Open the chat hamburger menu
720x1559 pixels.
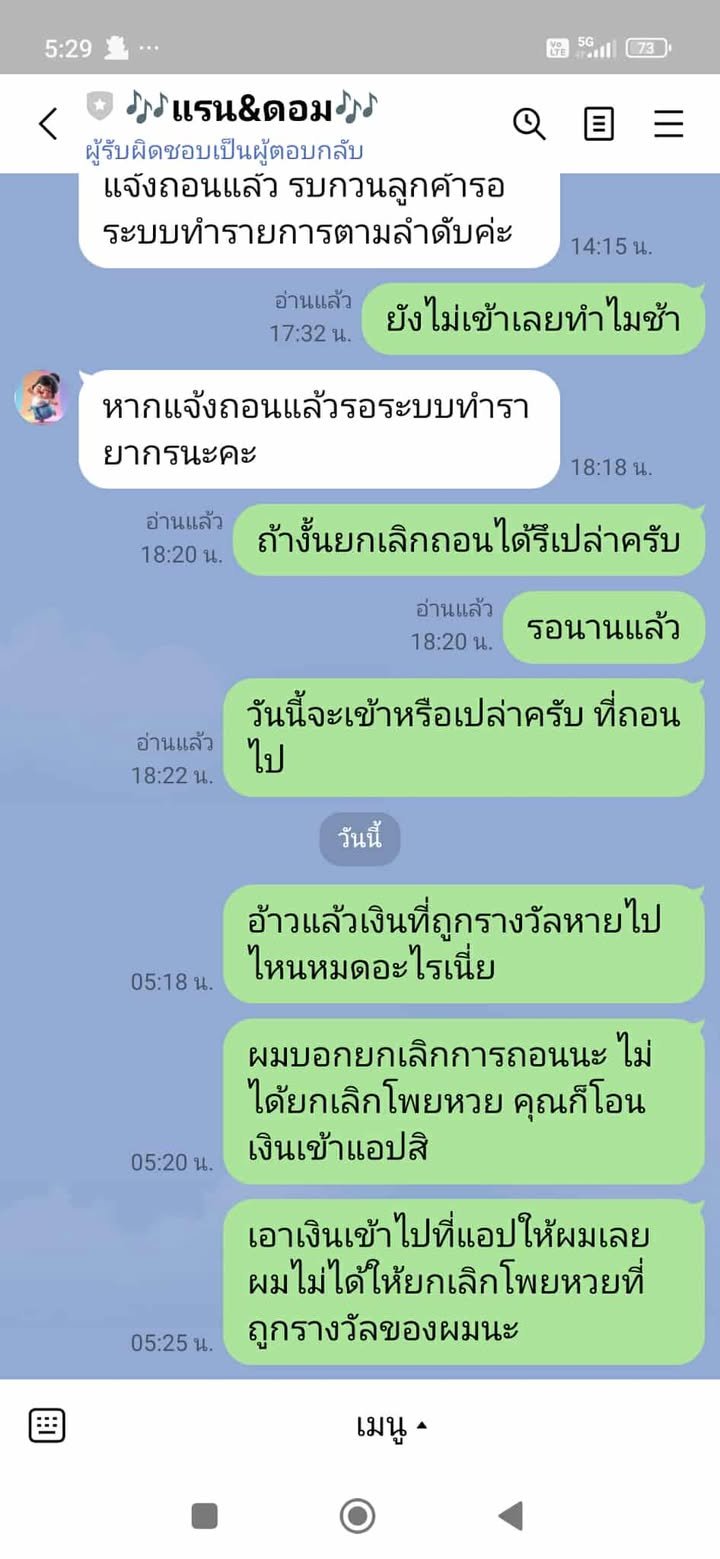[x=668, y=124]
